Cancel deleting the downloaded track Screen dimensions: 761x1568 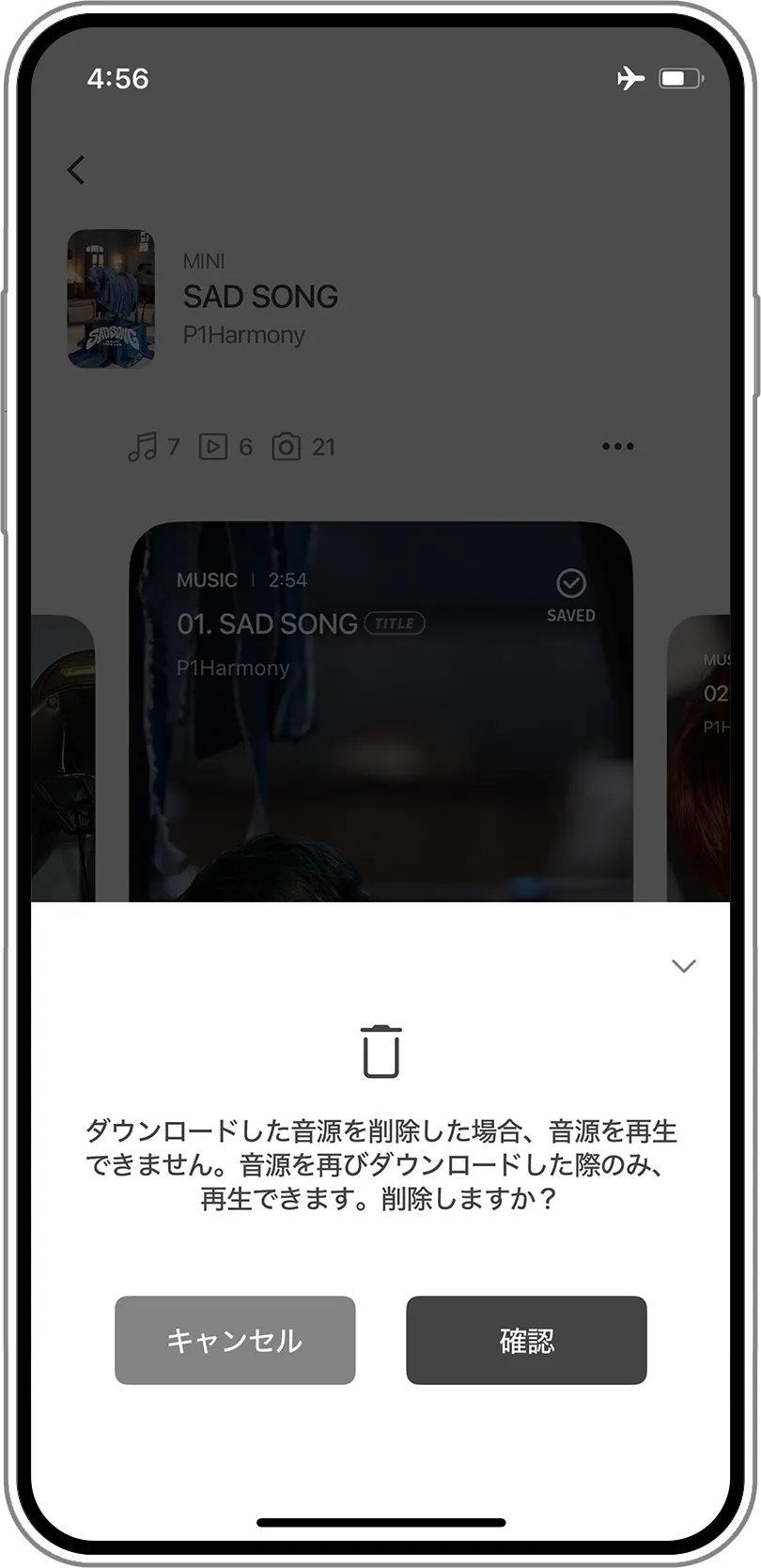235,1340
